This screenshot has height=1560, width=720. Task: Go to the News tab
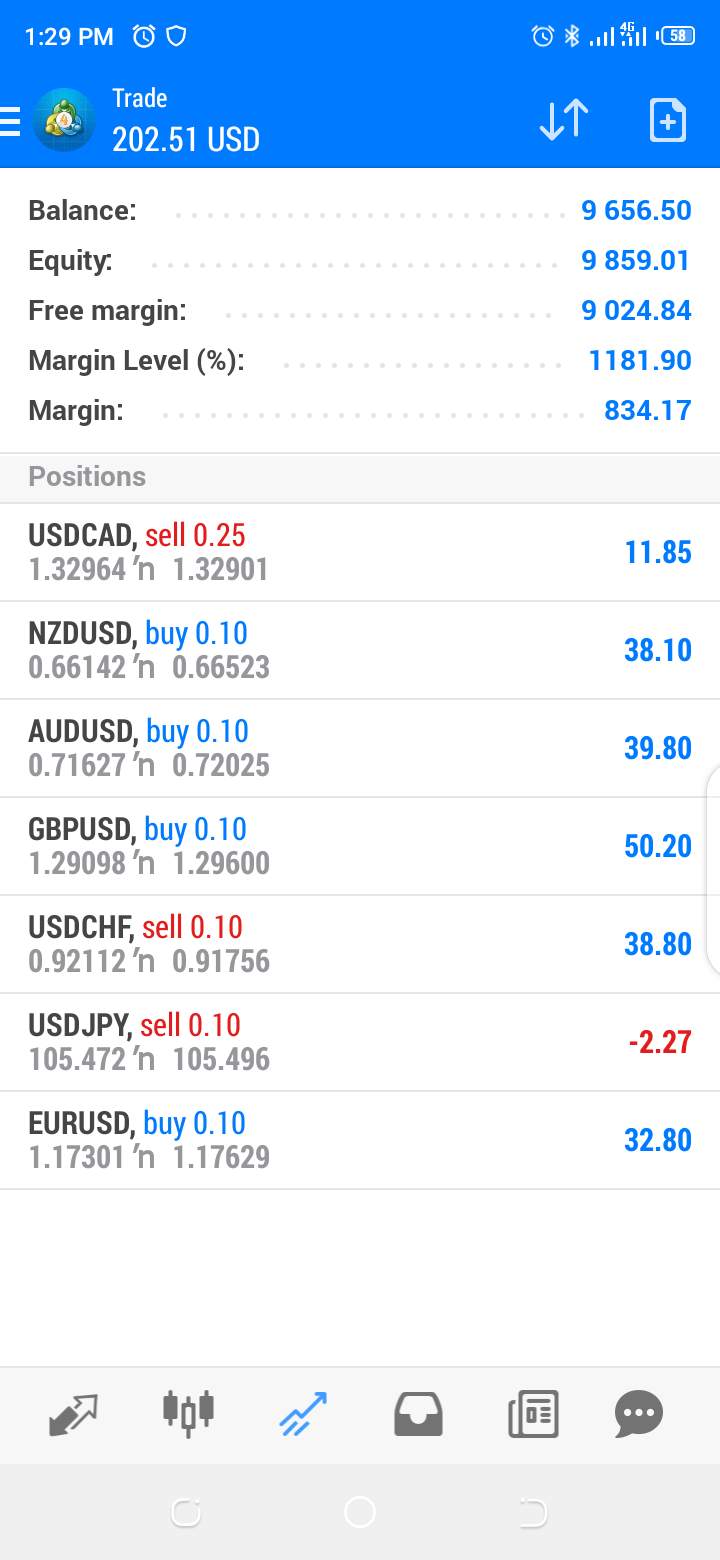click(x=533, y=1415)
